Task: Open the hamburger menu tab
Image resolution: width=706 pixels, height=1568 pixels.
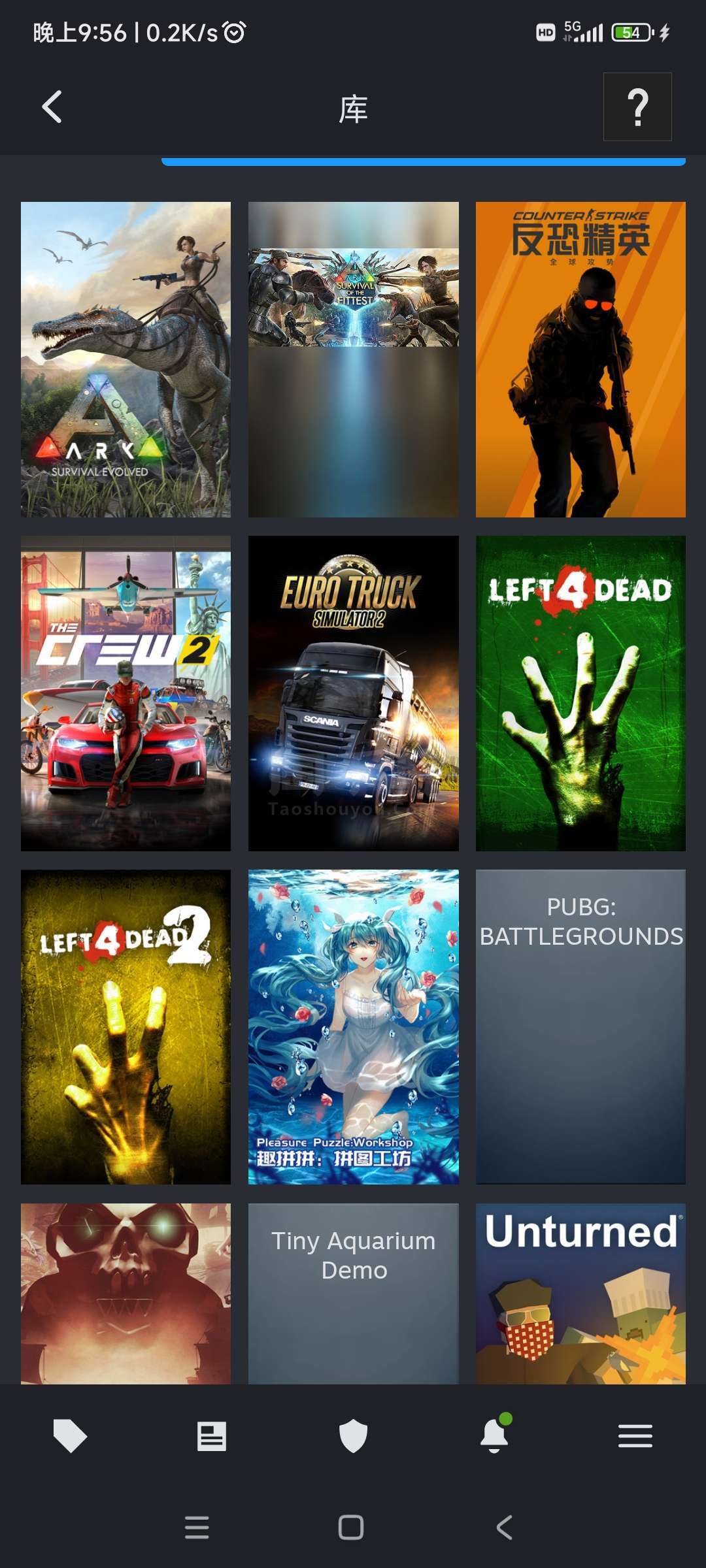Action: 635,1436
